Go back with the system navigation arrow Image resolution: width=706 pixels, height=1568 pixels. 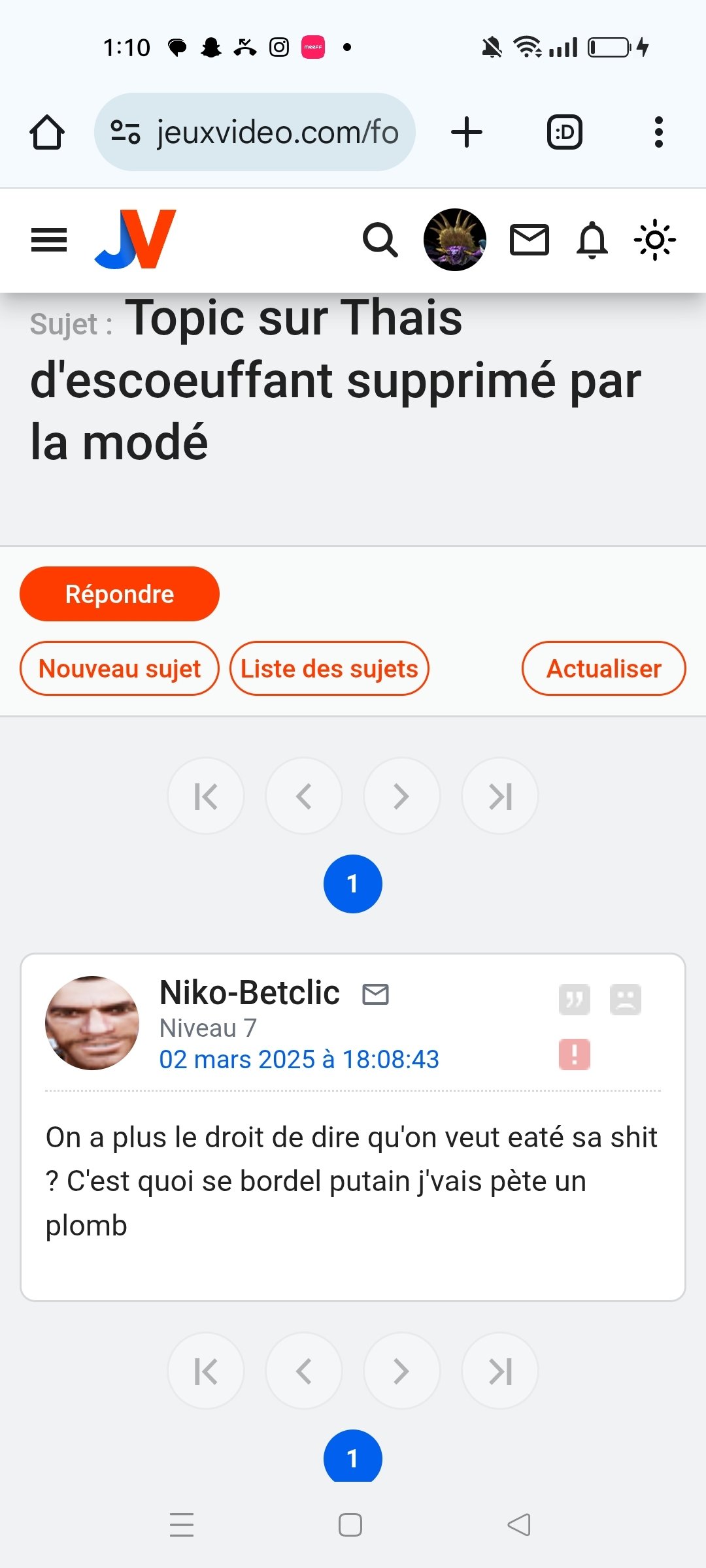pos(519,1525)
